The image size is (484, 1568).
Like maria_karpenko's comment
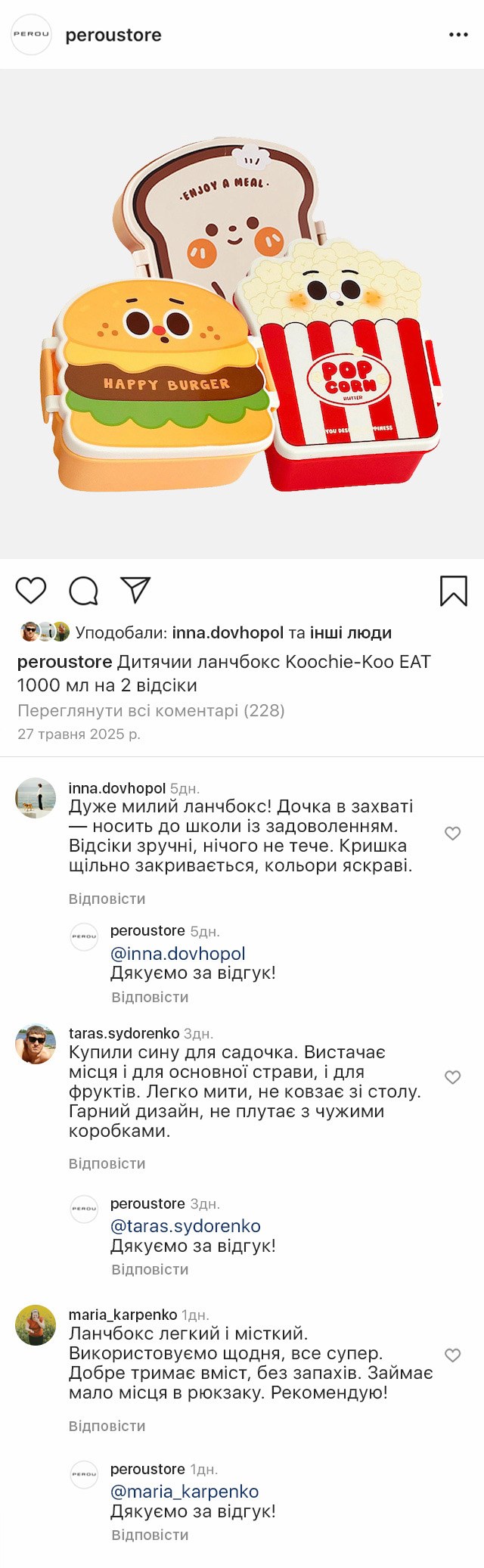click(x=452, y=1355)
